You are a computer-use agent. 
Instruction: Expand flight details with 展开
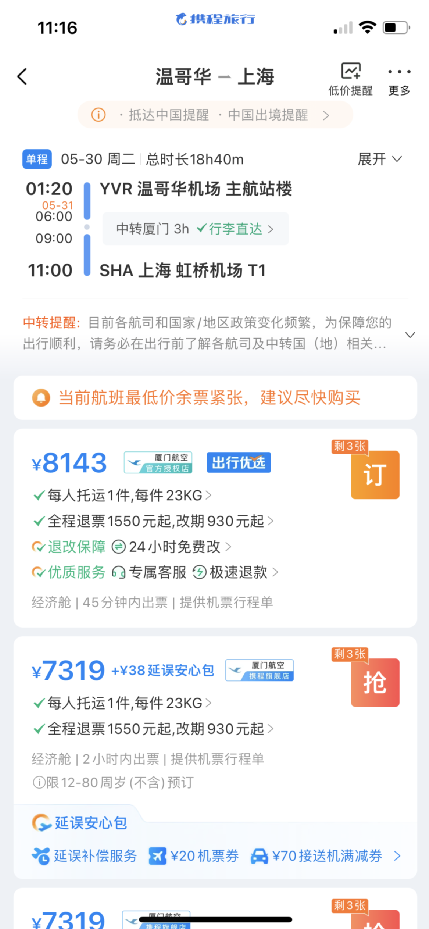click(x=380, y=159)
